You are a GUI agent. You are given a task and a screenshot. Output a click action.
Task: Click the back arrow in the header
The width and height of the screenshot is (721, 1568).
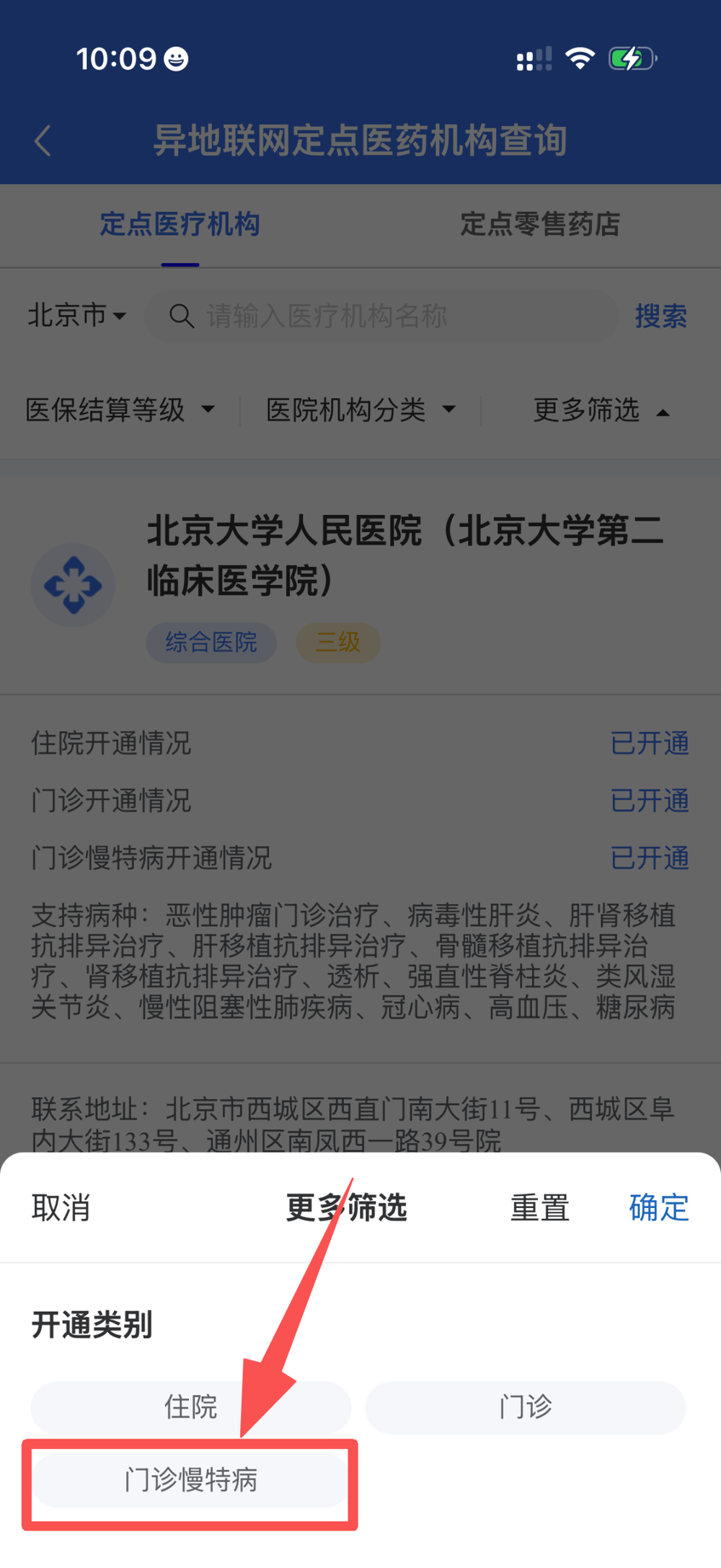tap(42, 141)
